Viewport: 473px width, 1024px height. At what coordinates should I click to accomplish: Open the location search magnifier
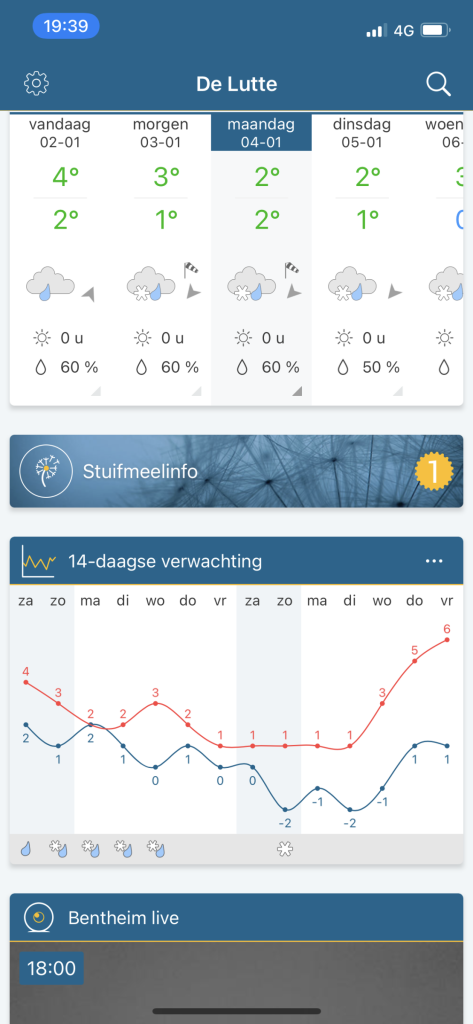point(438,84)
